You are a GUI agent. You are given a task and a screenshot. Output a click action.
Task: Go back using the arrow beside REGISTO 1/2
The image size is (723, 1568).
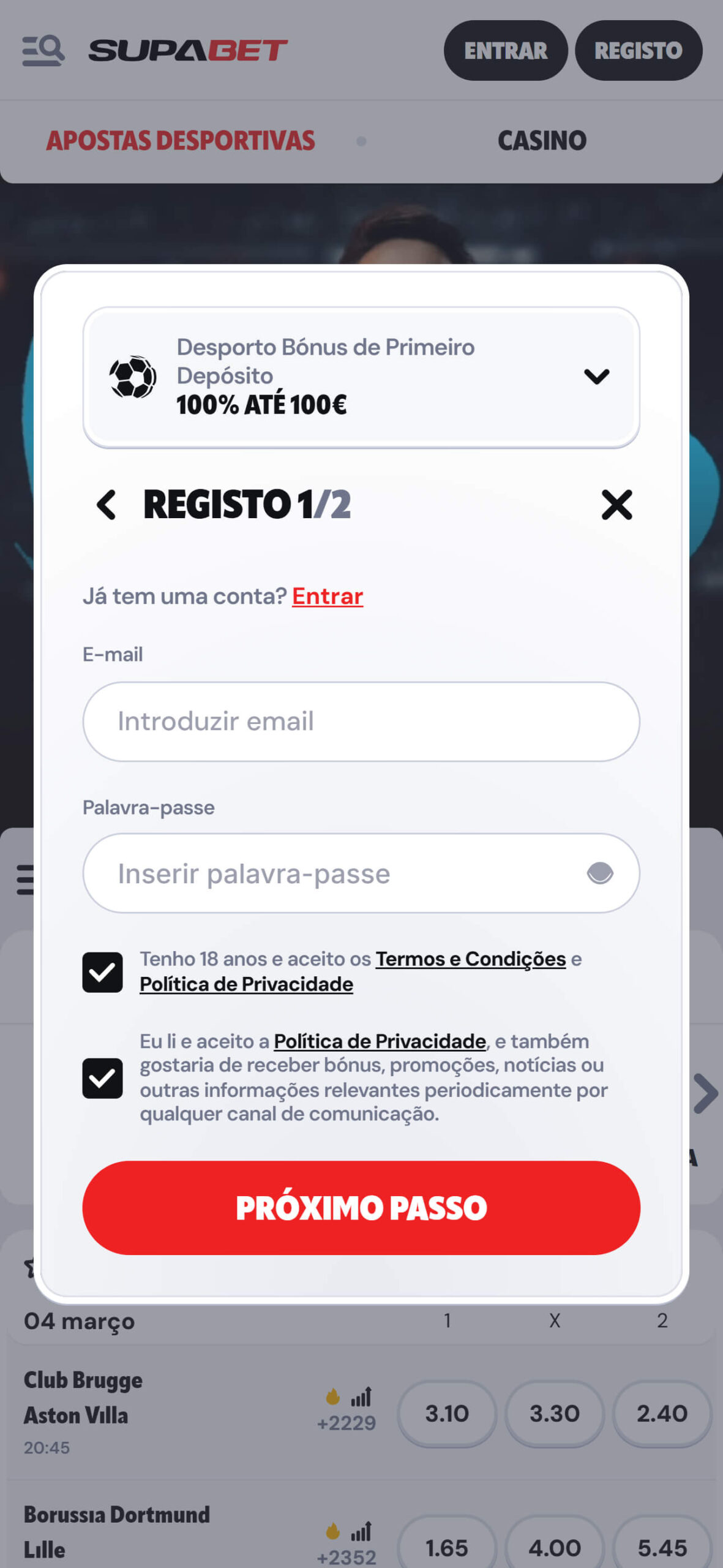[107, 505]
